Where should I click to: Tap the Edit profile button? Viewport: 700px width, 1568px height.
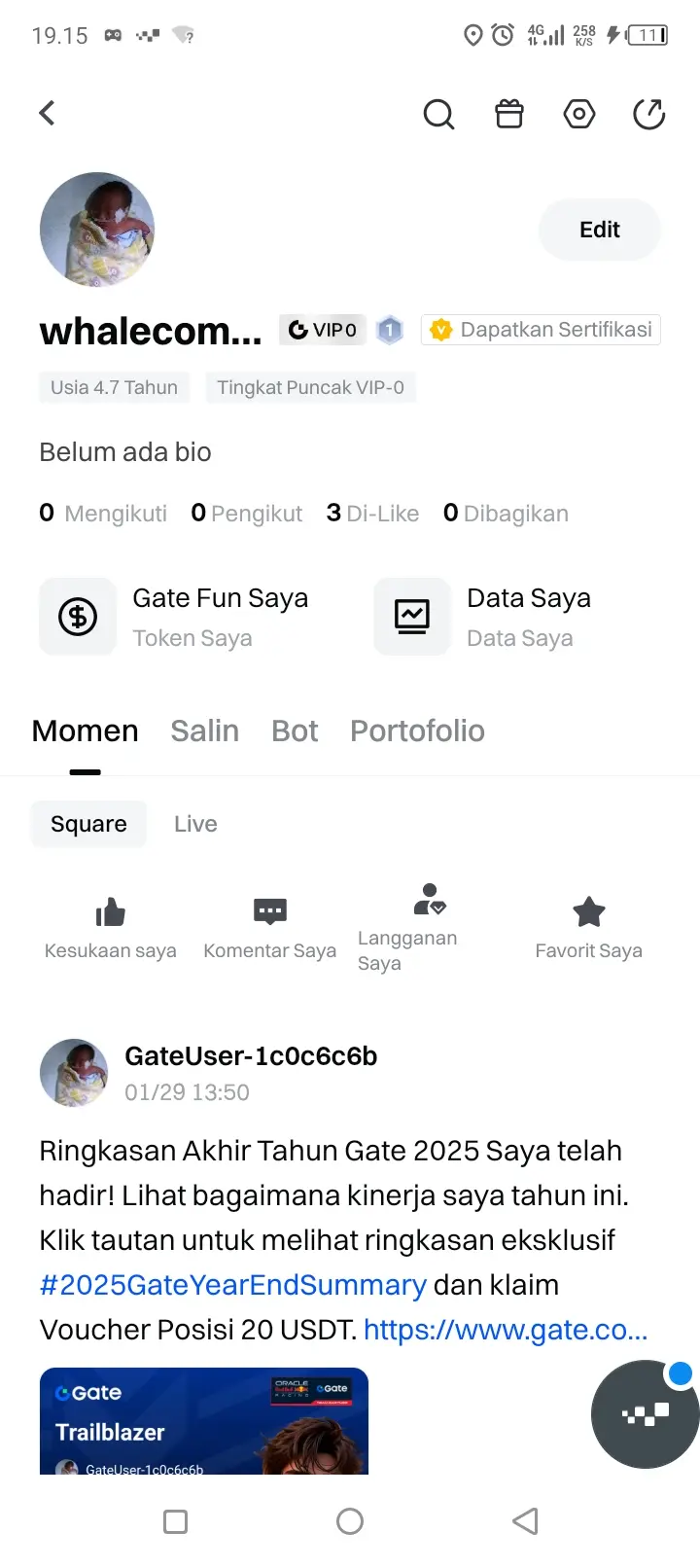click(600, 230)
